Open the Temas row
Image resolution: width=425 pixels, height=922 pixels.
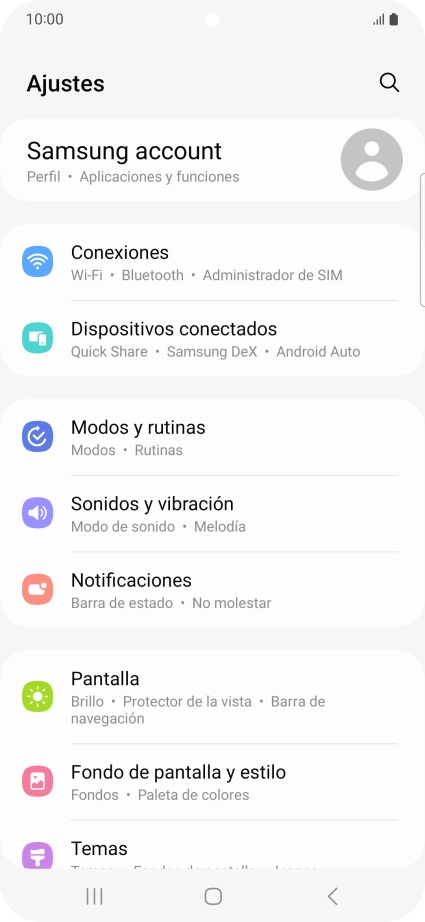(212, 845)
